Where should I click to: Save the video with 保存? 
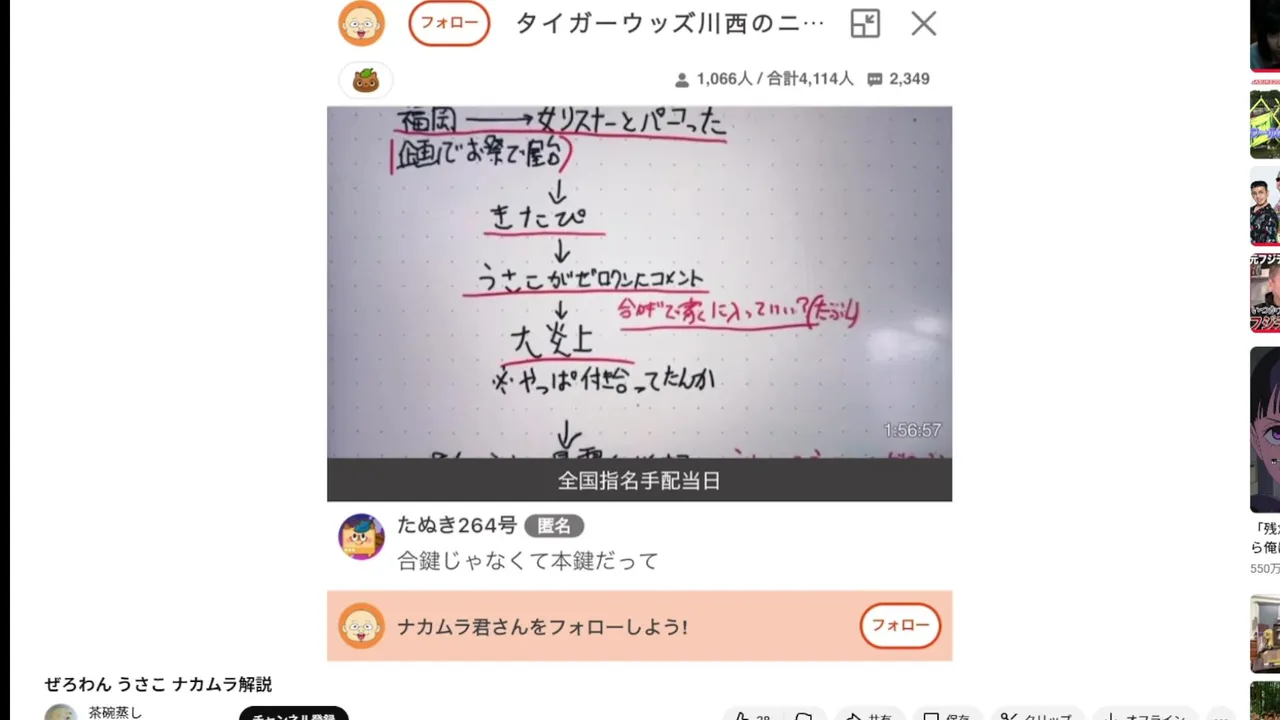[x=946, y=716]
